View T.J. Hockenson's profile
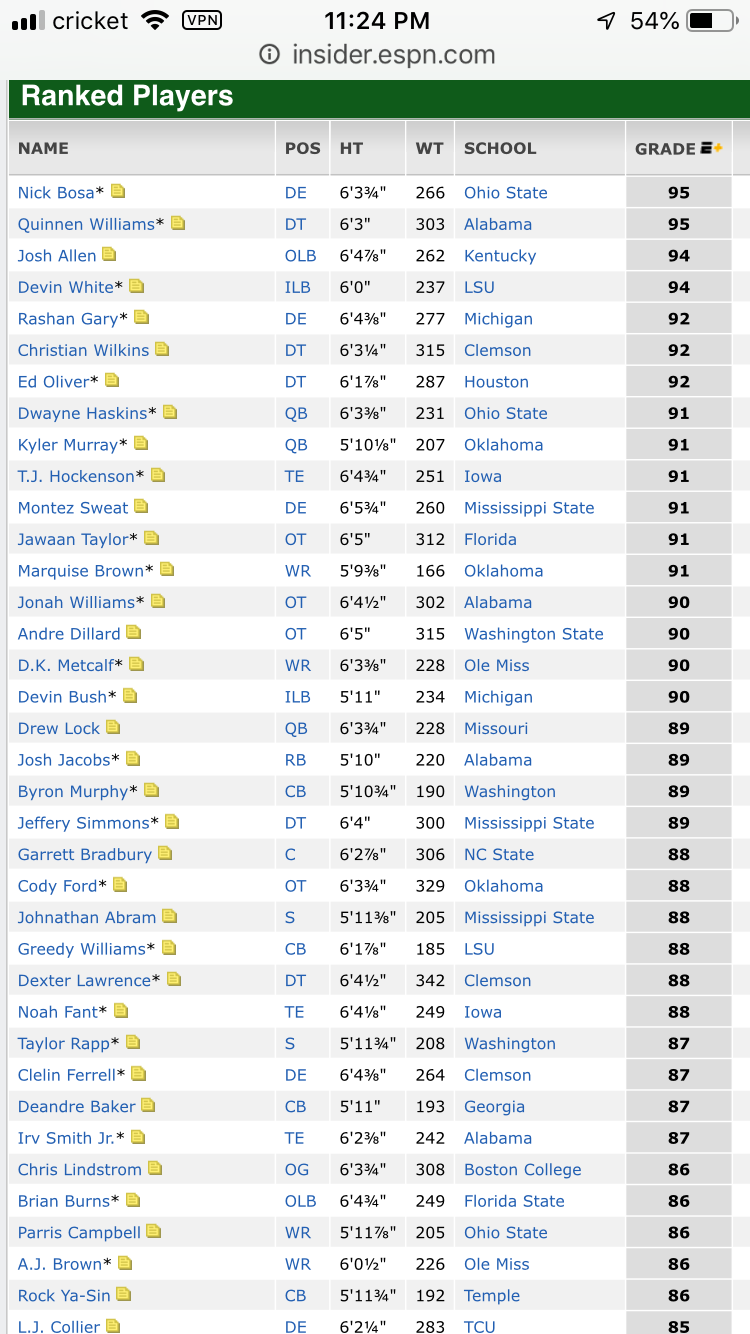 [76, 476]
